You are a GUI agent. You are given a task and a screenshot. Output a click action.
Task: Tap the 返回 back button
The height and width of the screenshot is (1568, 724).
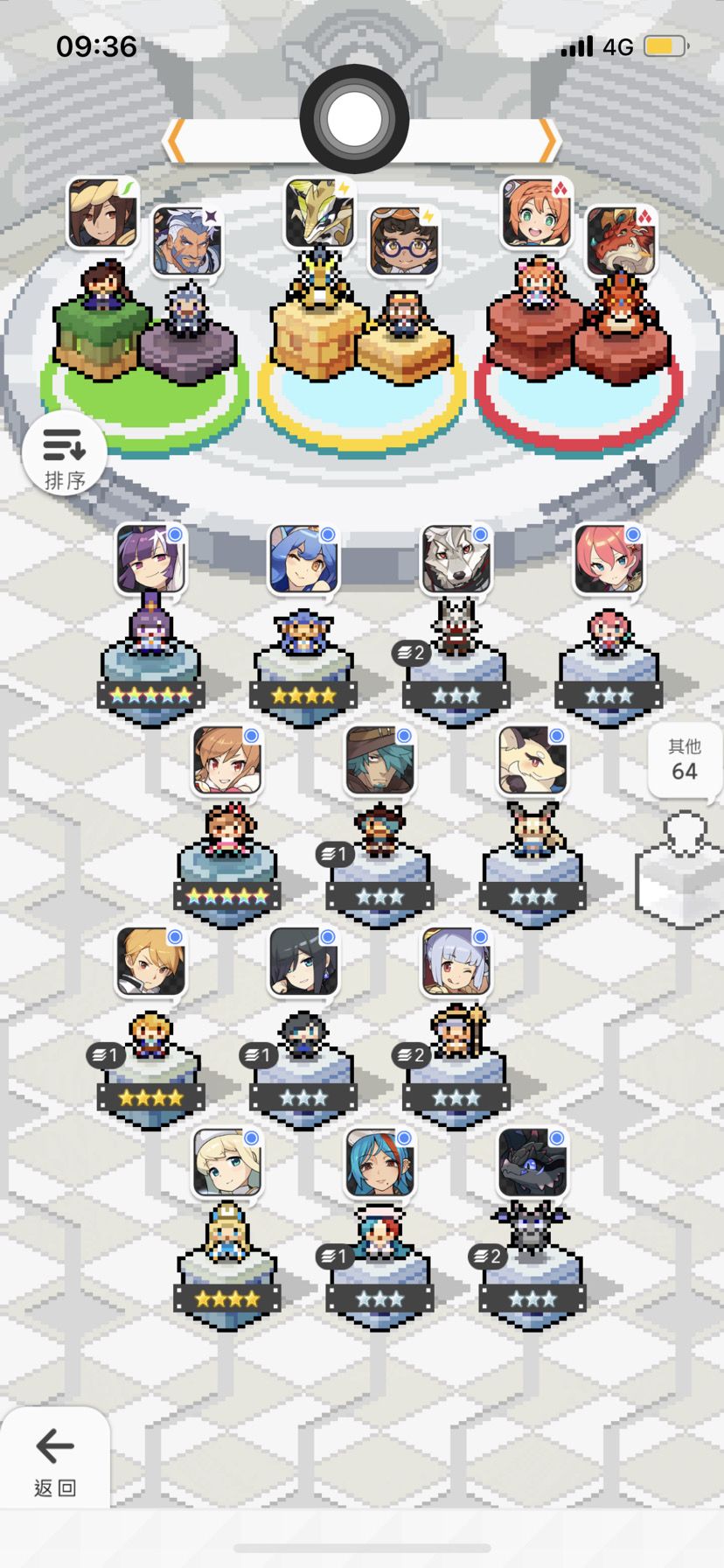54,1457
